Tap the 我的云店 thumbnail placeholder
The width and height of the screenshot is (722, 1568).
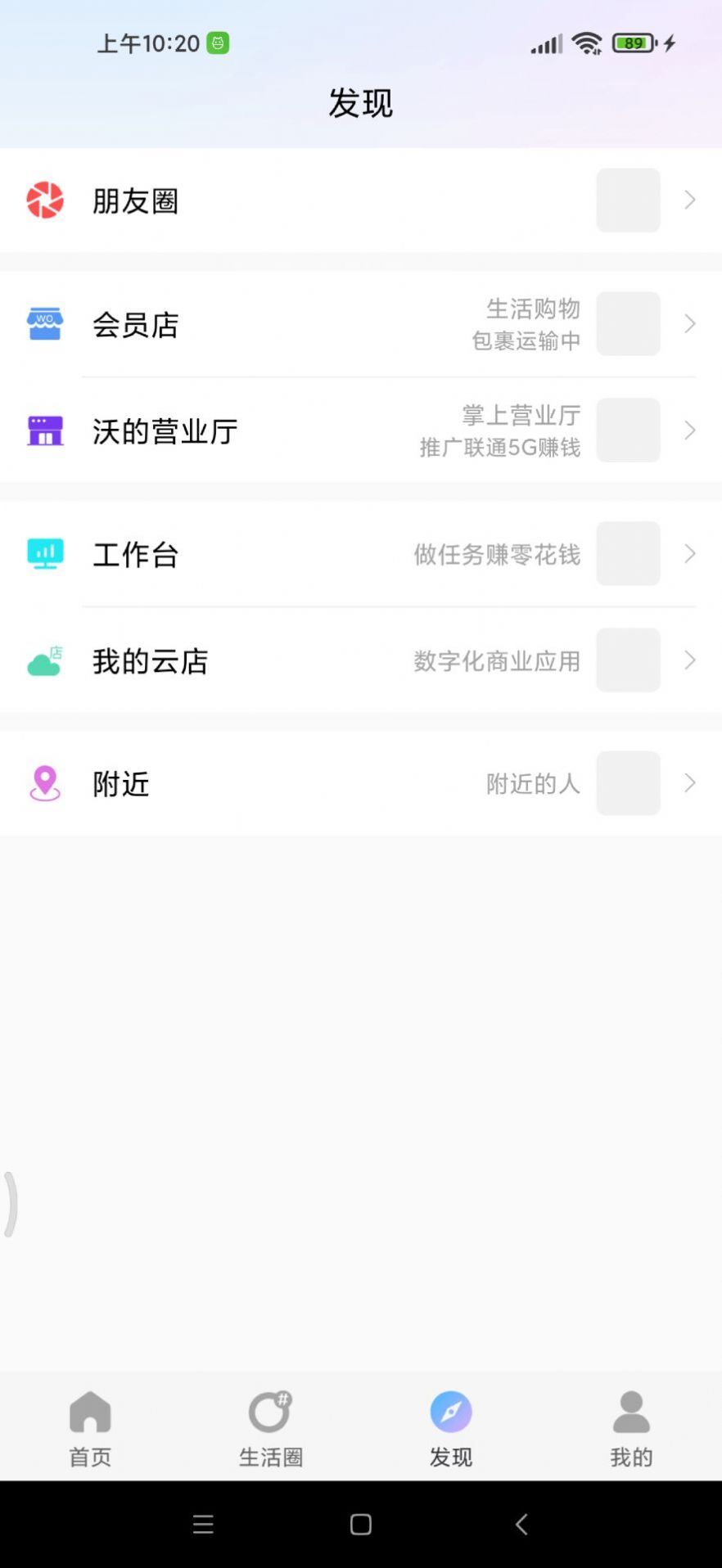pyautogui.click(x=628, y=660)
